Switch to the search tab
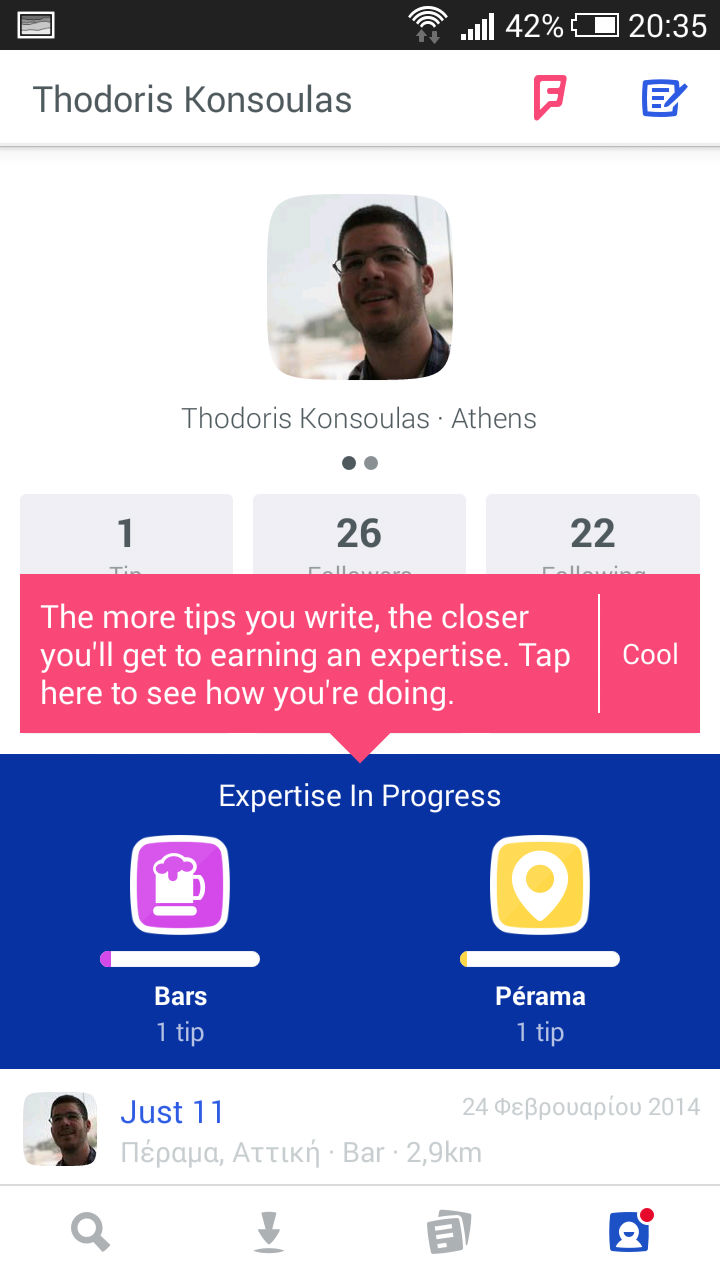 tap(90, 1233)
